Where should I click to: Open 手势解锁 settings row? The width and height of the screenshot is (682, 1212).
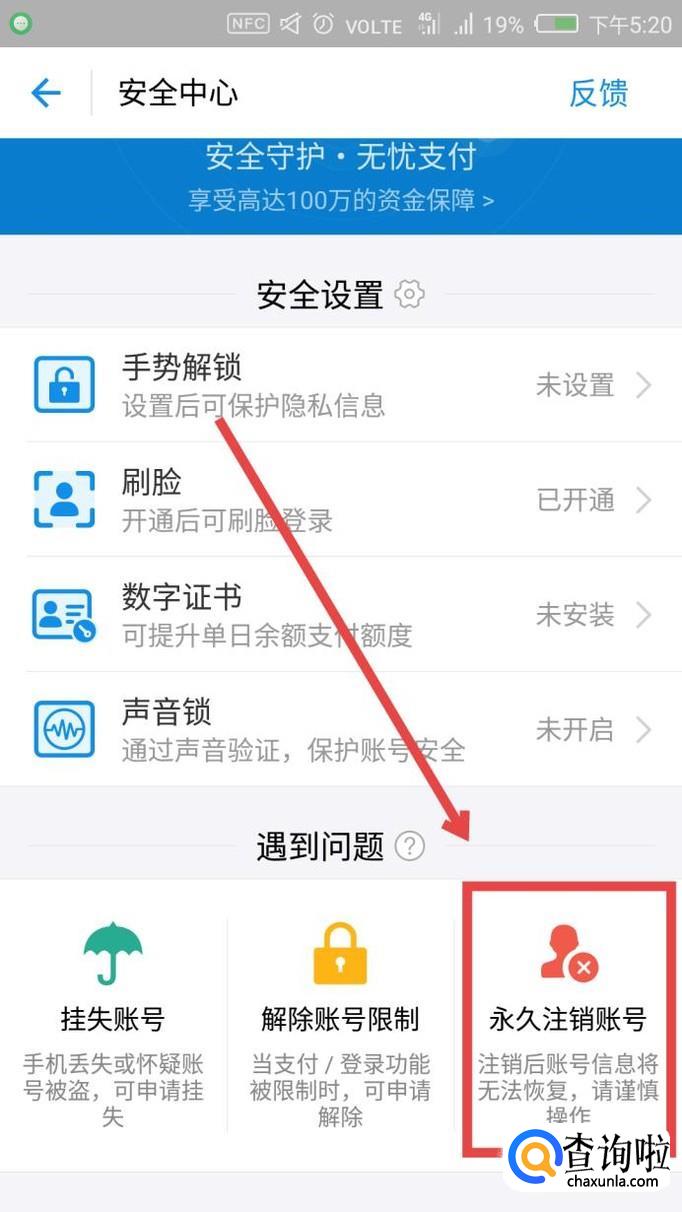341,385
